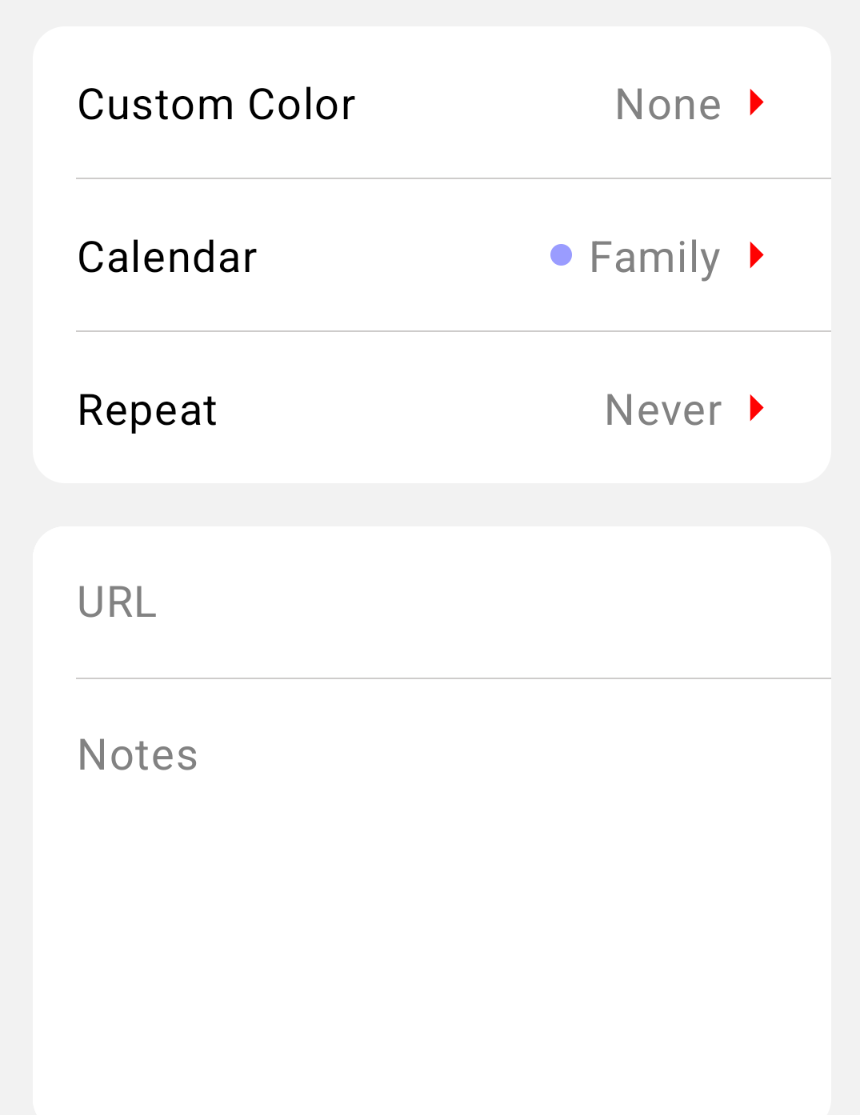Tap the Notes placeholder text
Screen dimensions: 860x1115
pos(137,754)
